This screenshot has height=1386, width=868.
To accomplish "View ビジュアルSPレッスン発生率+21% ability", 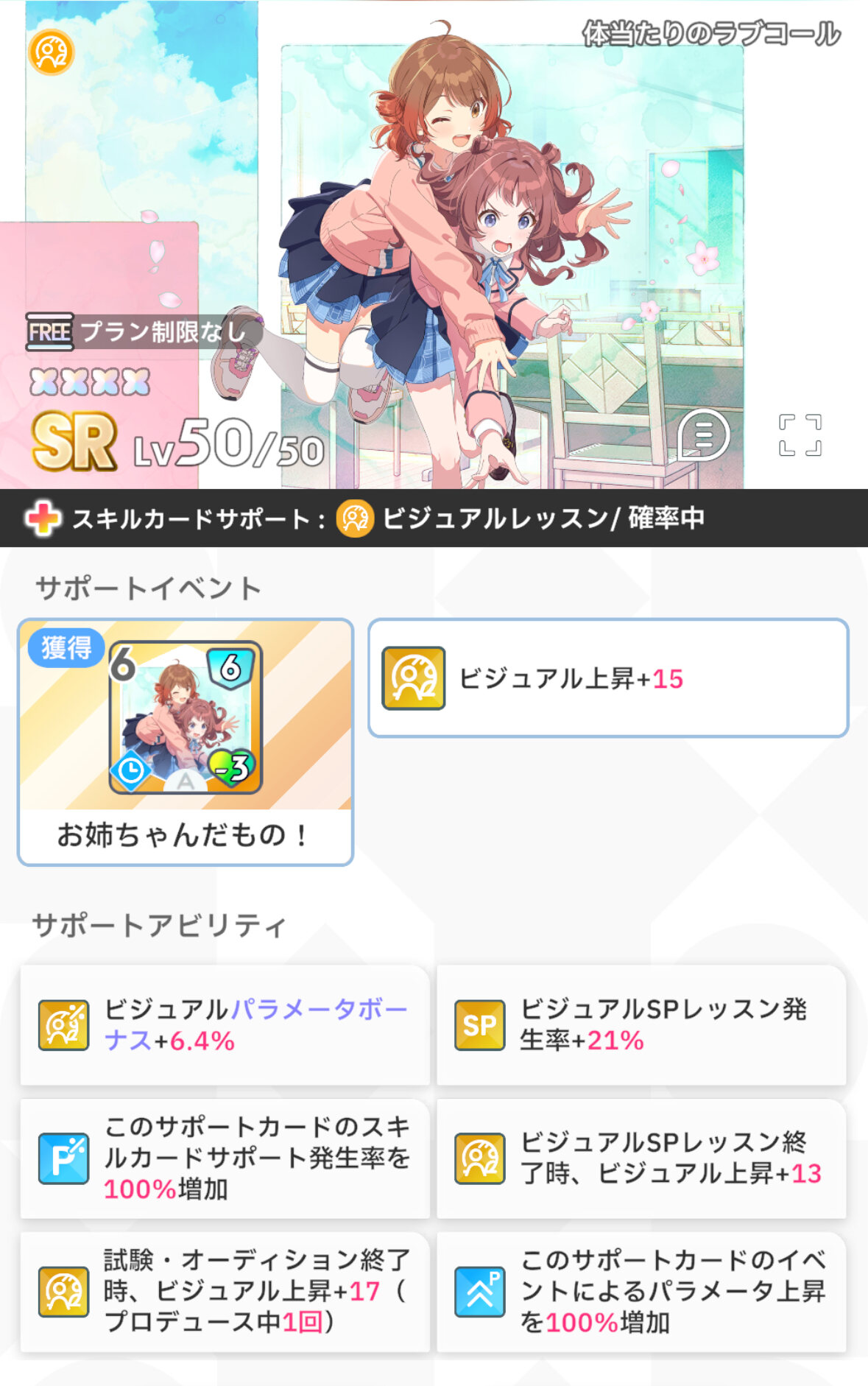I will [641, 1024].
